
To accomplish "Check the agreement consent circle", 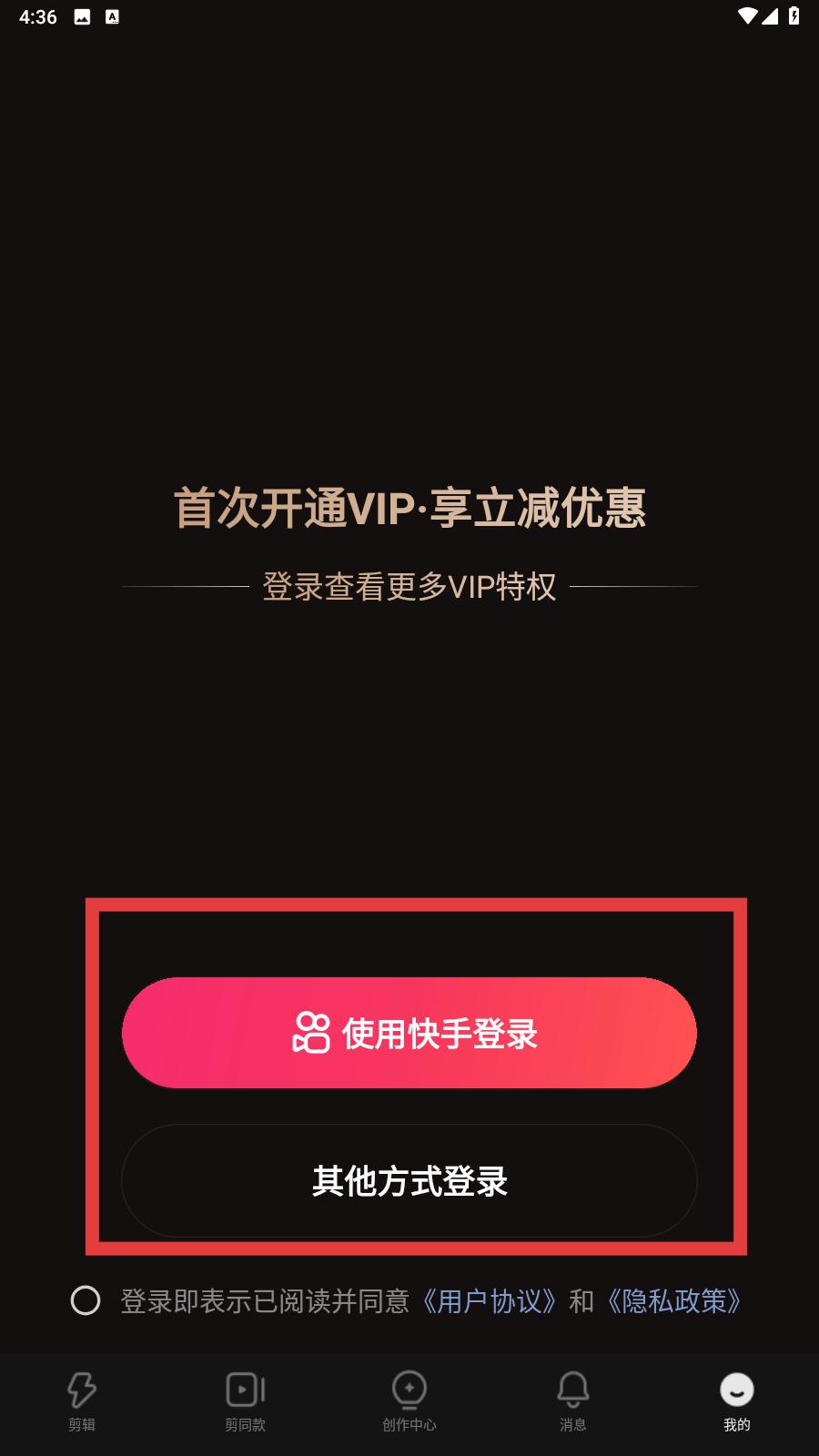I will 86,1300.
